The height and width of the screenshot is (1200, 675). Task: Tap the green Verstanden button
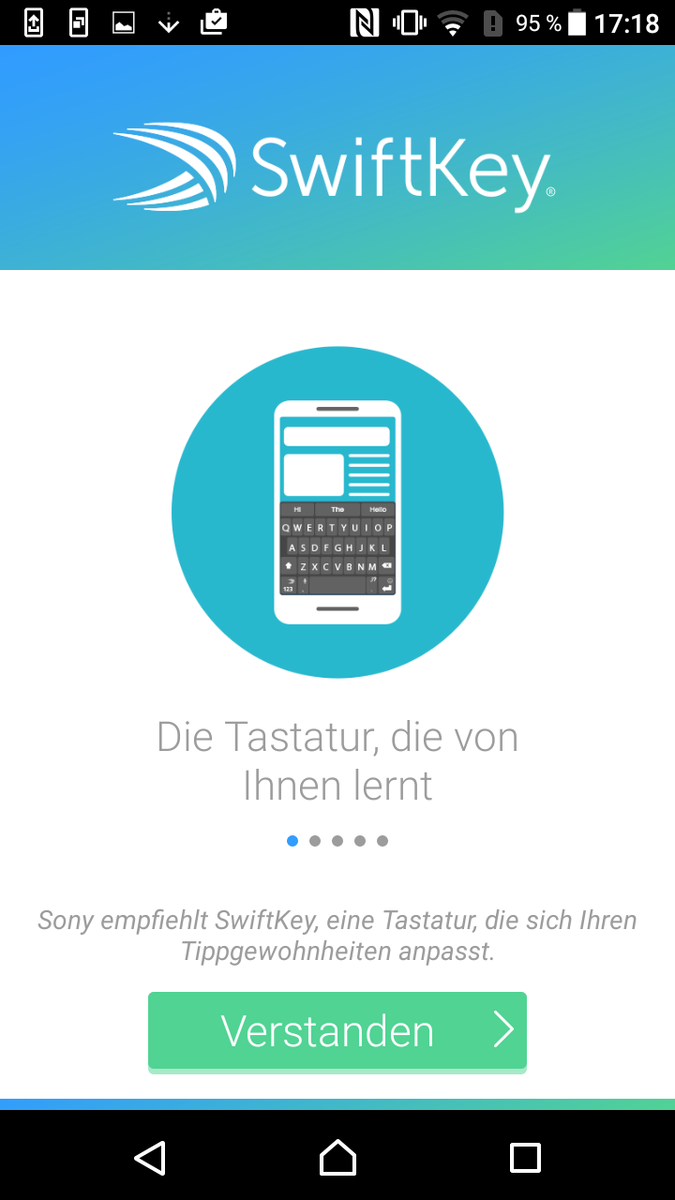coord(337,1031)
